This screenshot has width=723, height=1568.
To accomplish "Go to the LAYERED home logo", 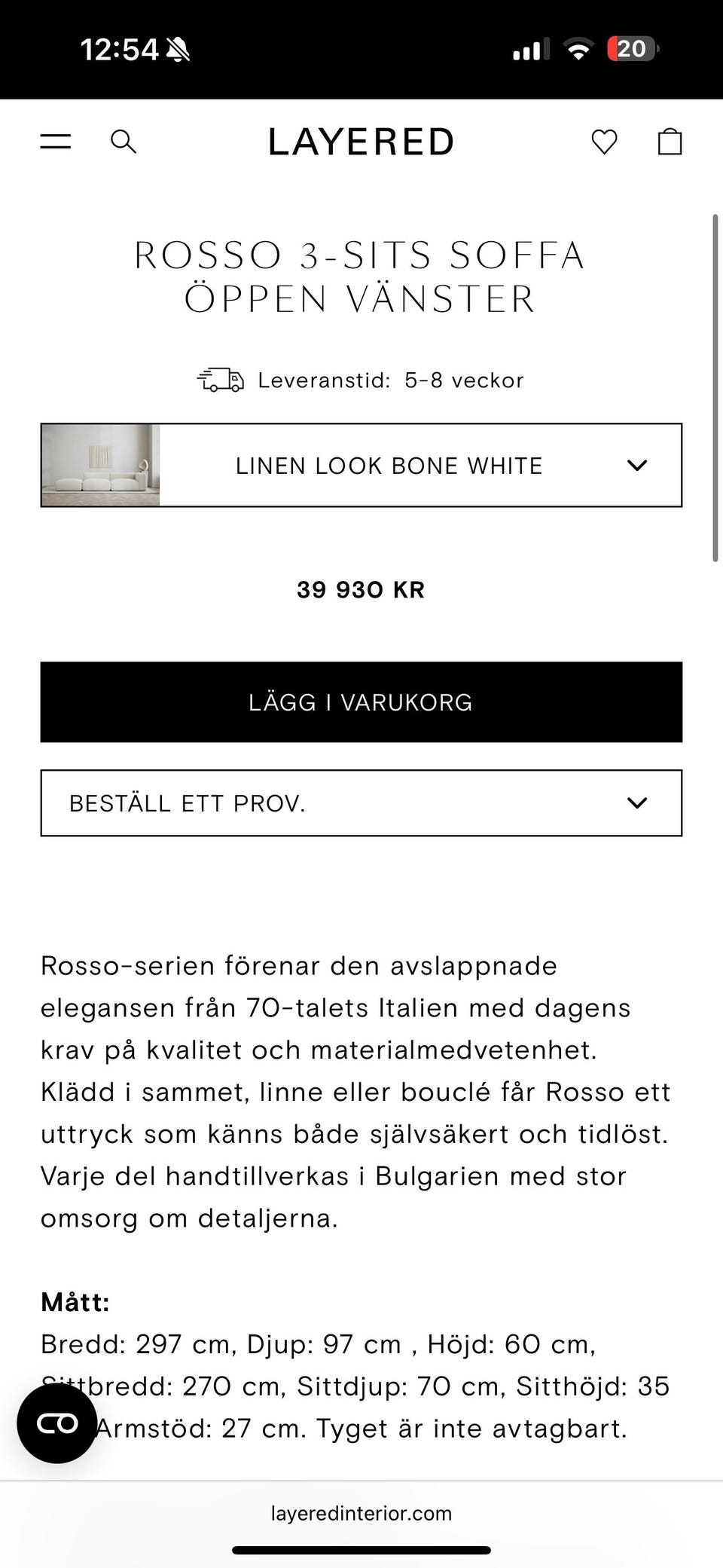I will click(361, 142).
